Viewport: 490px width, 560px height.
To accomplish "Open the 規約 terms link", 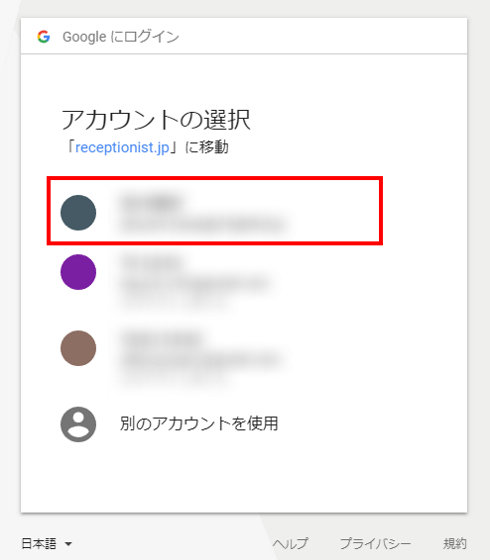I will pyautogui.click(x=455, y=544).
